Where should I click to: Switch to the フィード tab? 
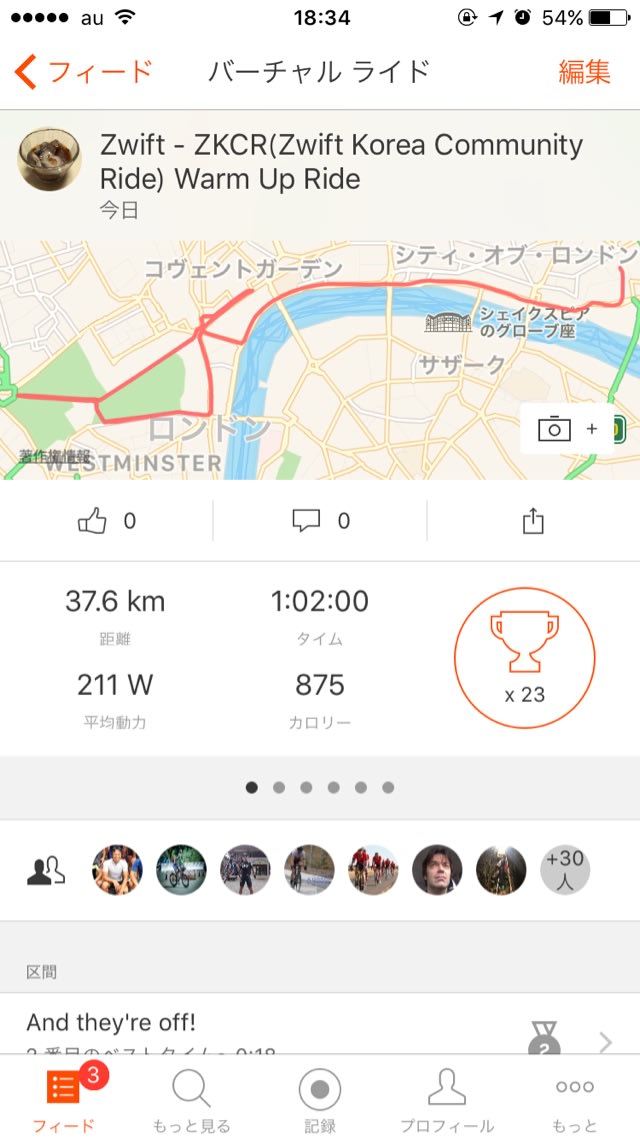pos(64,1098)
